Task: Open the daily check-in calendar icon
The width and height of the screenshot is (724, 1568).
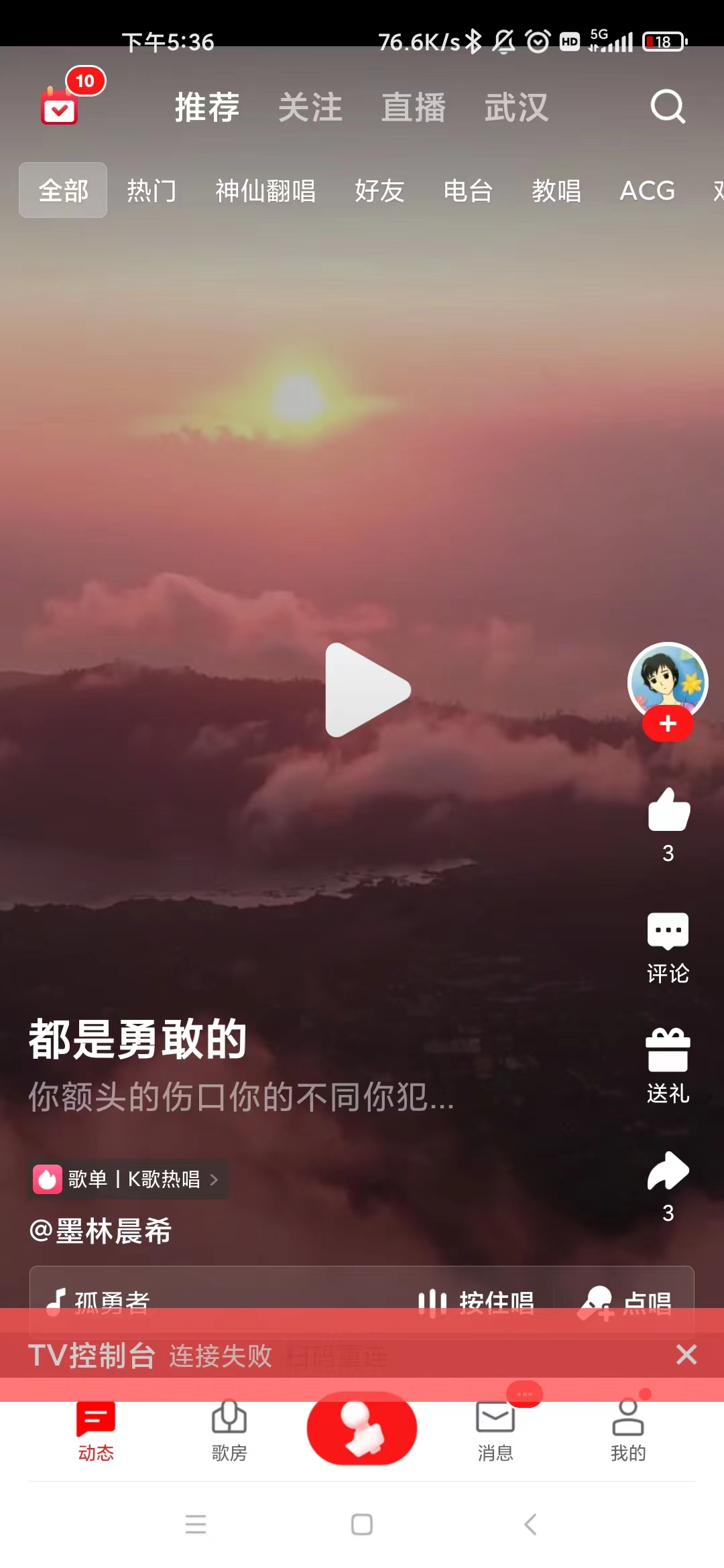Action: point(60,107)
